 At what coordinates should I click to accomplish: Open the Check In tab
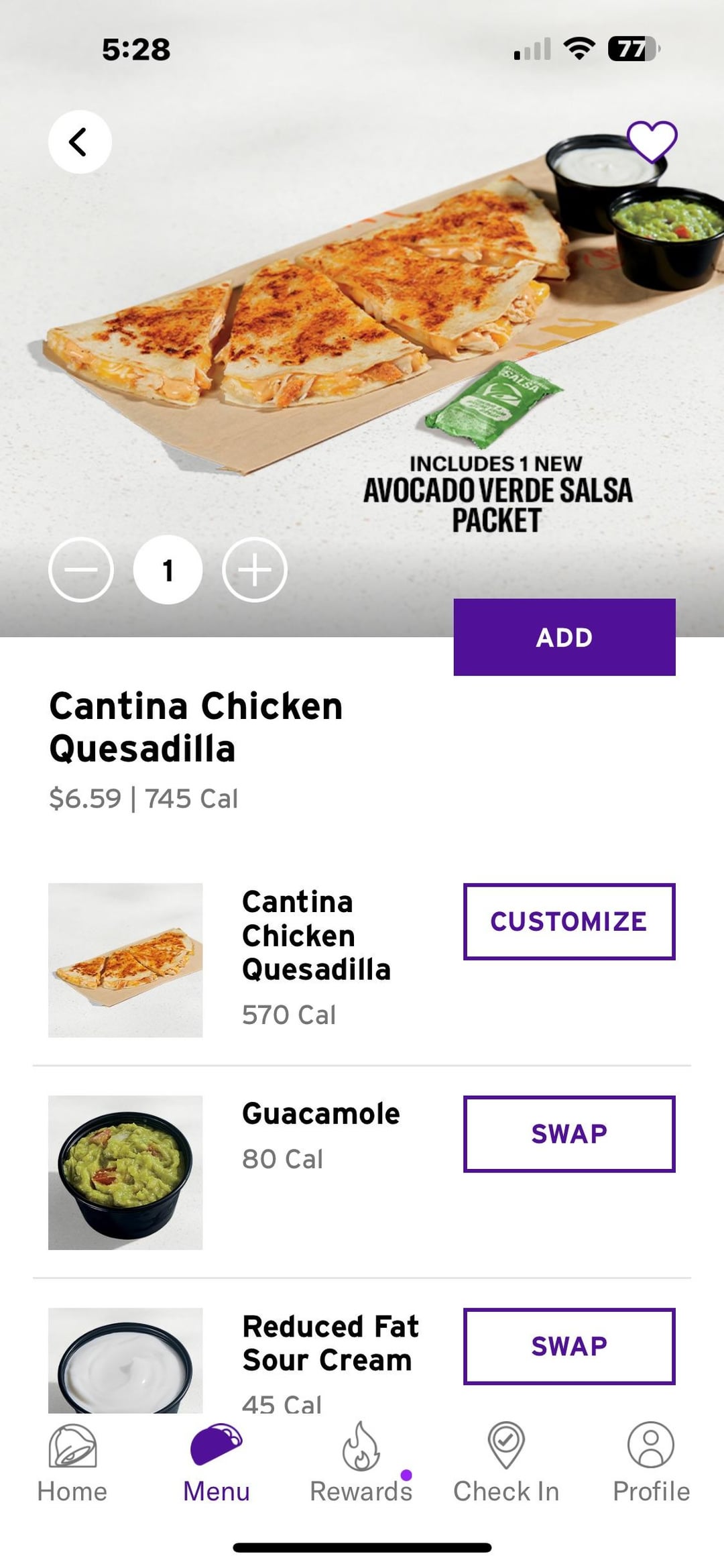506,1463
